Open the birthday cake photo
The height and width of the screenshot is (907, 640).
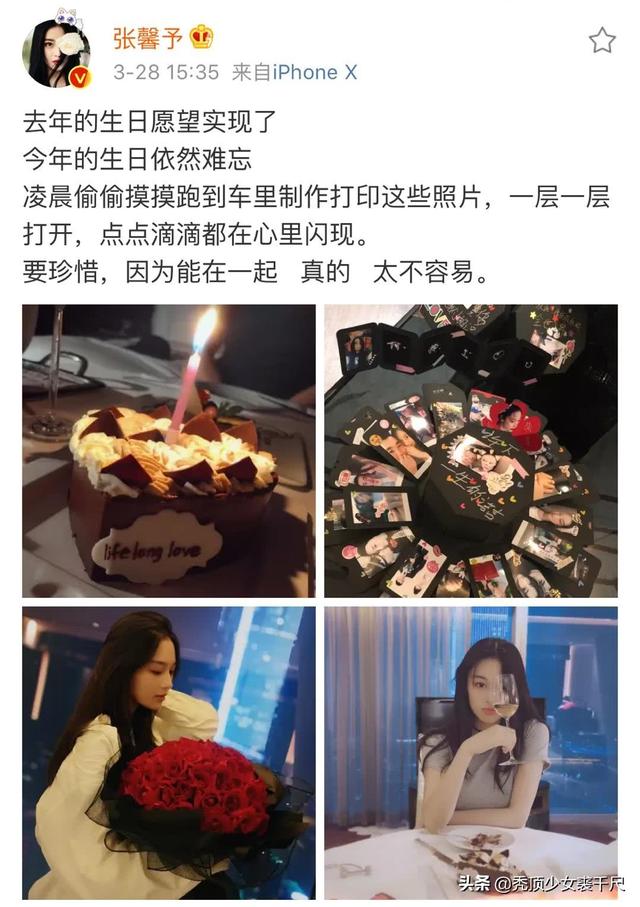[x=169, y=451]
